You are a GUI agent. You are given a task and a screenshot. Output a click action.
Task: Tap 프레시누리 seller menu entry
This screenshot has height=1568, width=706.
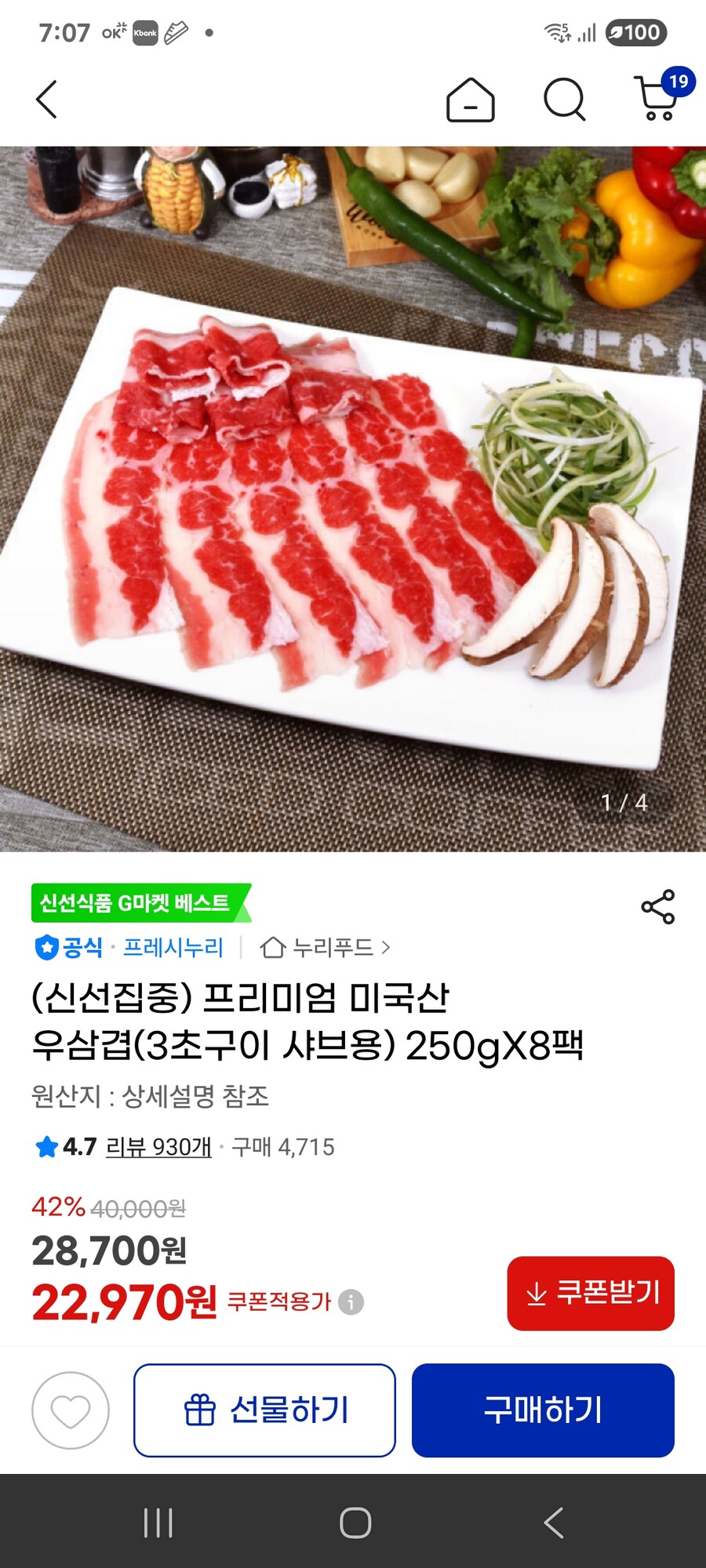pyautogui.click(x=174, y=947)
